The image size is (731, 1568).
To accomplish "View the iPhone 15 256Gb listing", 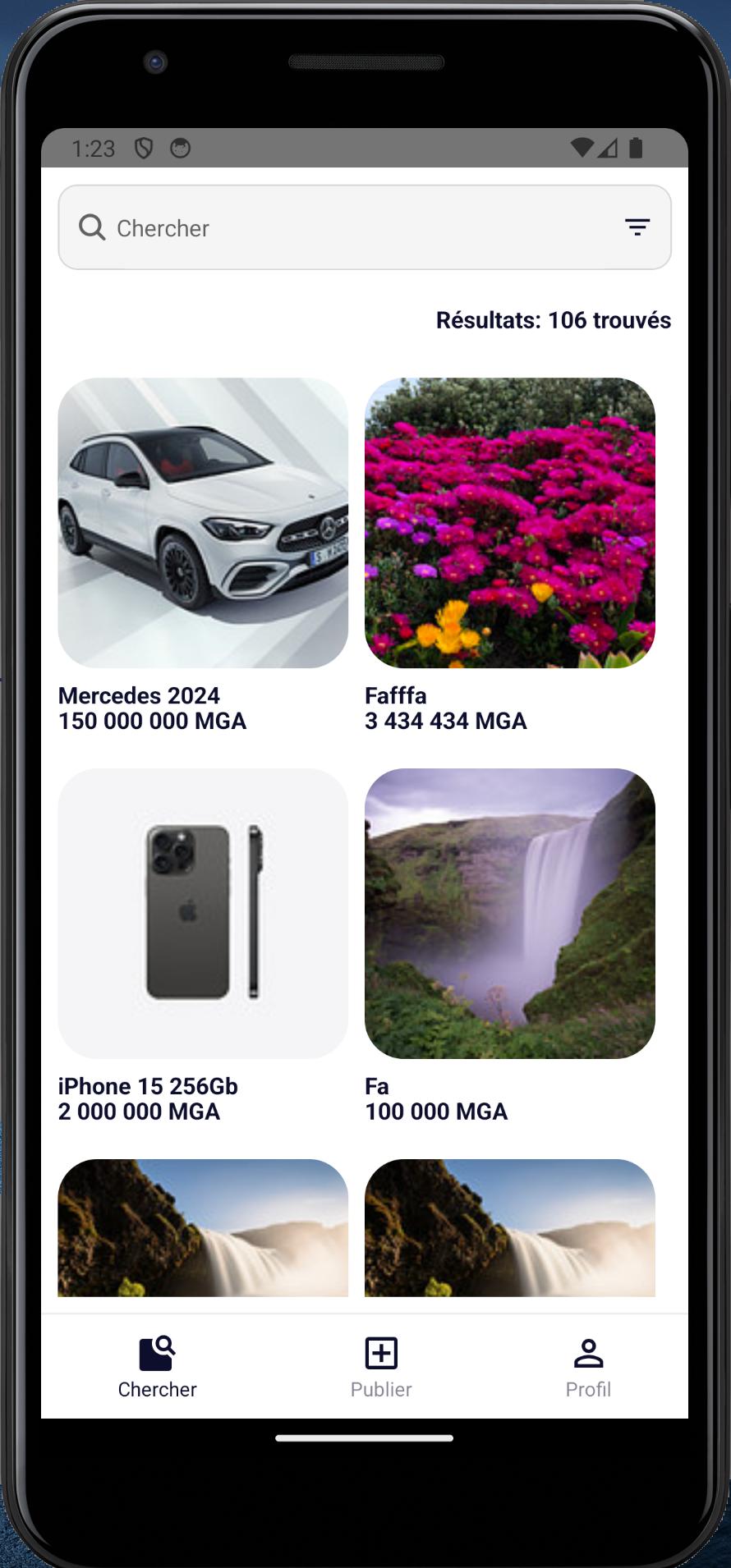I will [x=203, y=946].
